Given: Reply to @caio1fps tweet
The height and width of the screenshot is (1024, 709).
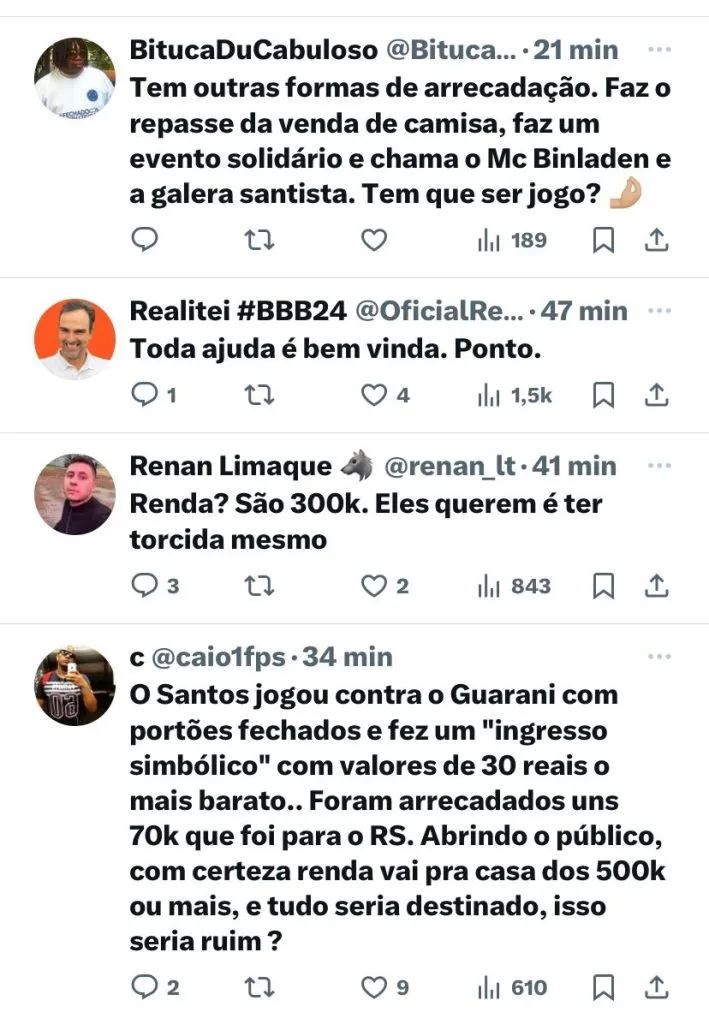Looking at the screenshot, I should tap(146, 988).
